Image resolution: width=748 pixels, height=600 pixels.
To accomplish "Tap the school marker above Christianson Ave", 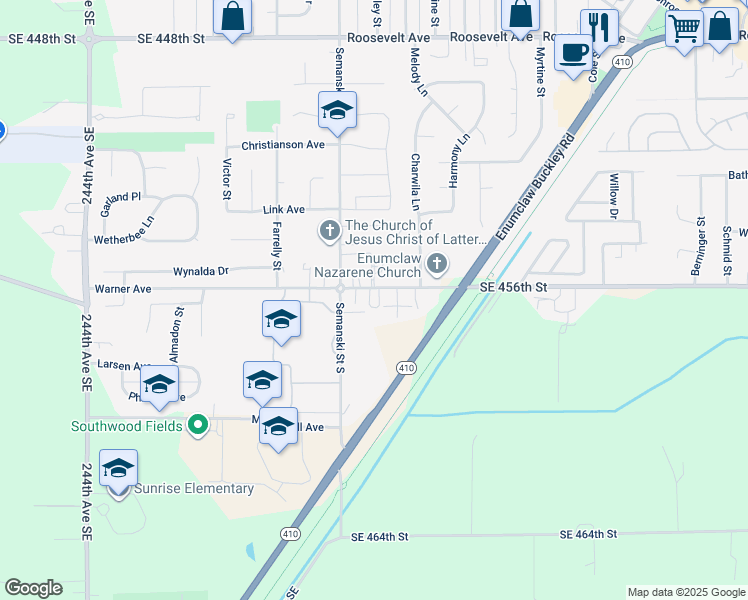I will [338, 111].
